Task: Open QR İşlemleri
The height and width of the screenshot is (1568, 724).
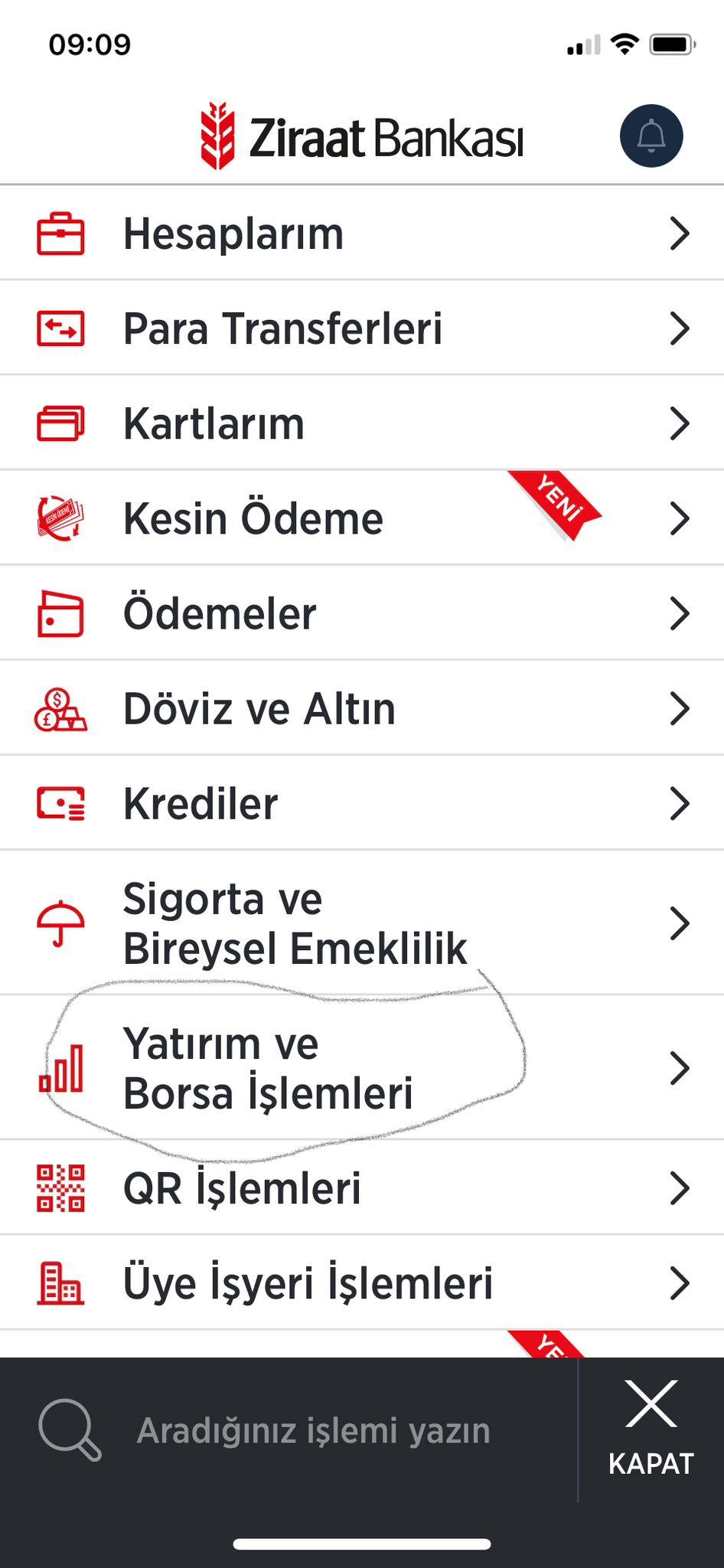Action: tap(362, 1187)
